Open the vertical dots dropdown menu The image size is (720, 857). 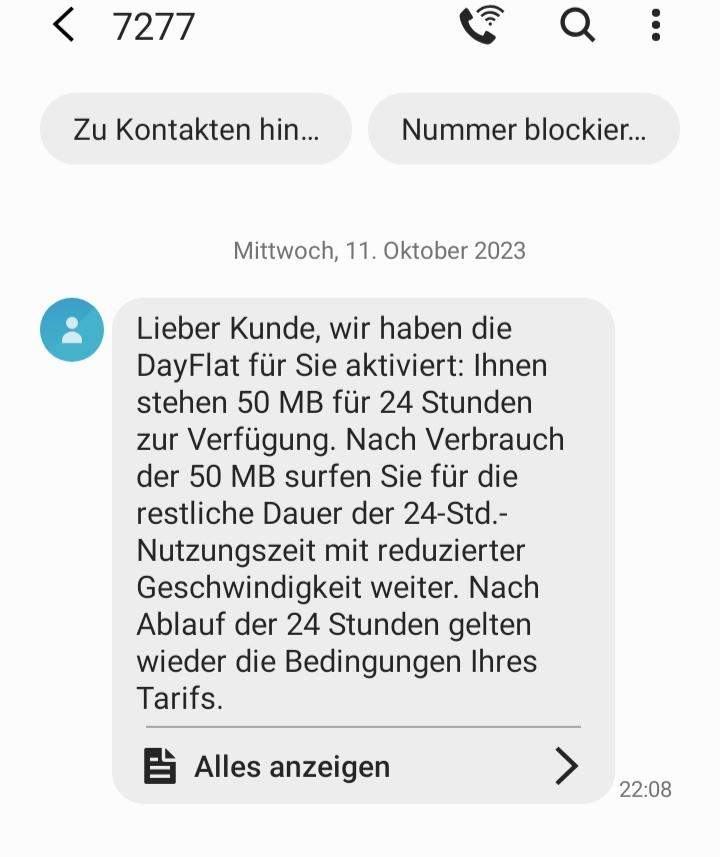[x=655, y=25]
